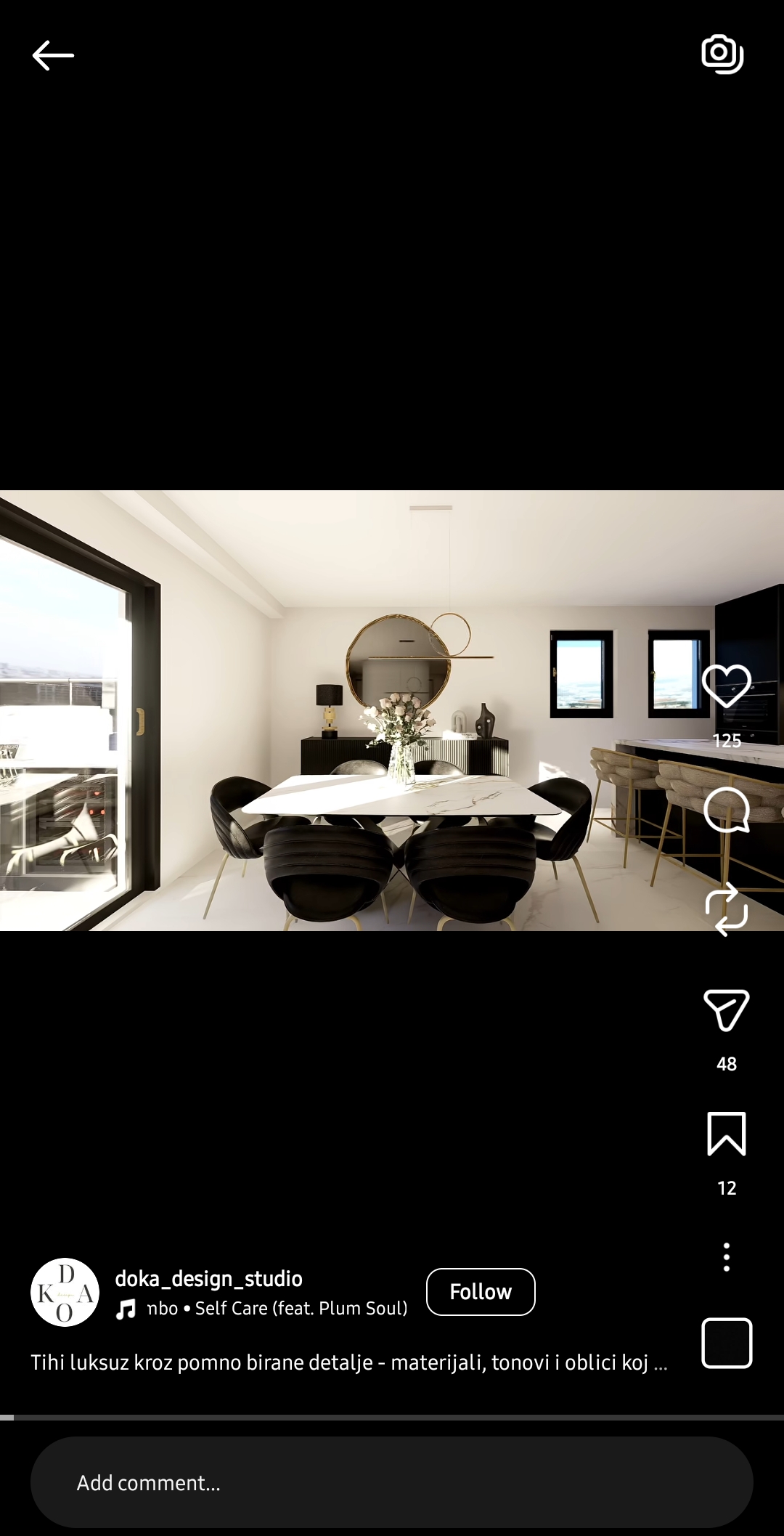The height and width of the screenshot is (1536, 784).
Task: Tap the video progress bar
Action: 392,1417
